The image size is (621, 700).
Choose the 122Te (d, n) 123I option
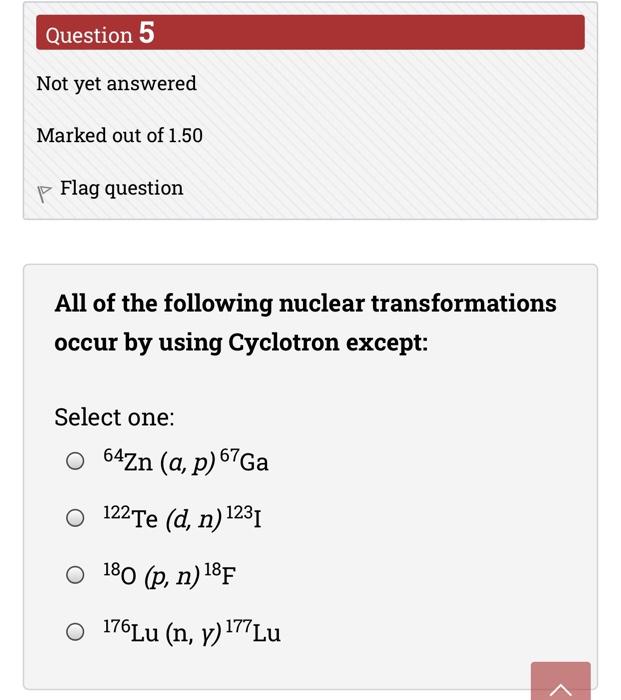76,518
